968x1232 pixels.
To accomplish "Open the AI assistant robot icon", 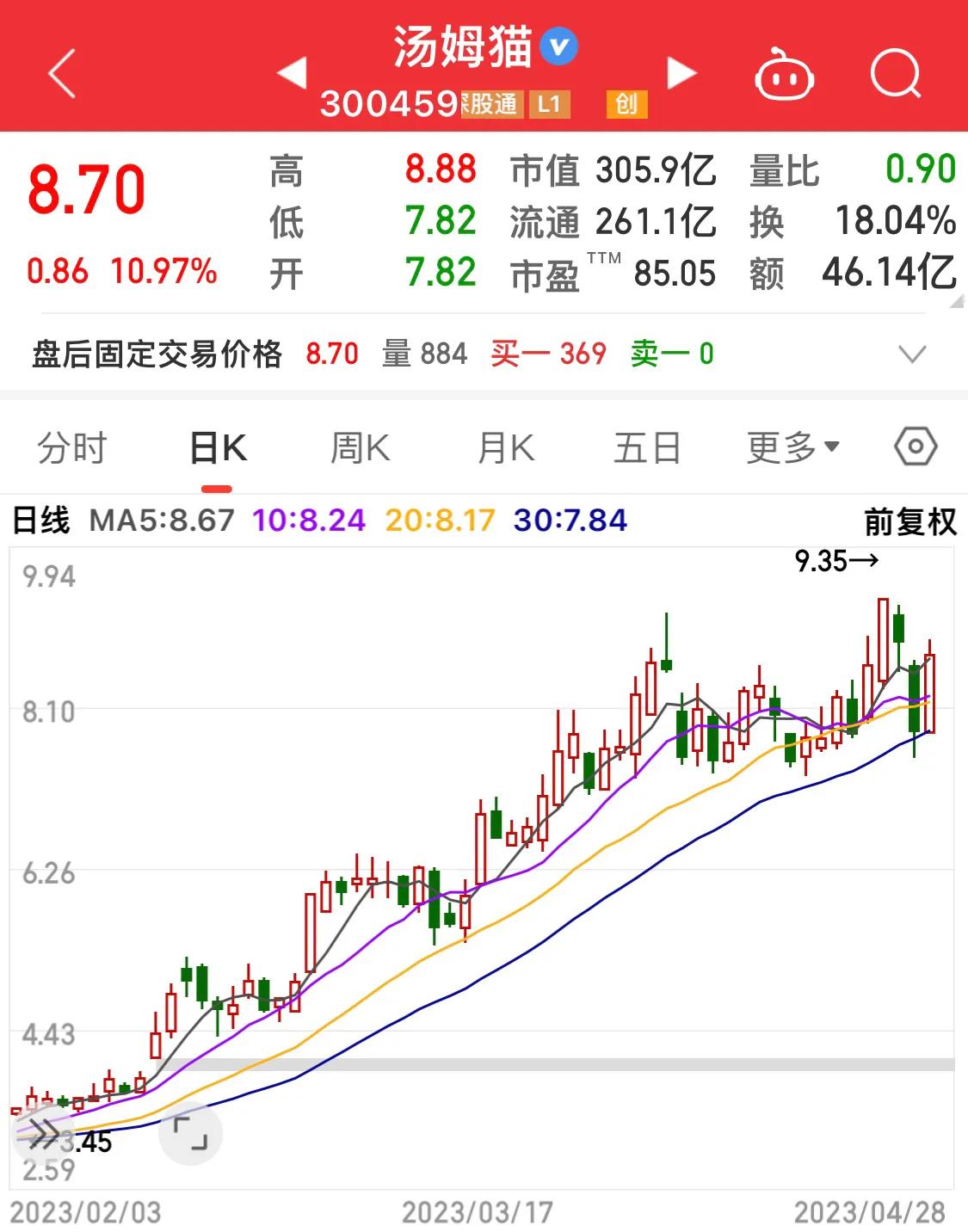I will pyautogui.click(x=785, y=75).
